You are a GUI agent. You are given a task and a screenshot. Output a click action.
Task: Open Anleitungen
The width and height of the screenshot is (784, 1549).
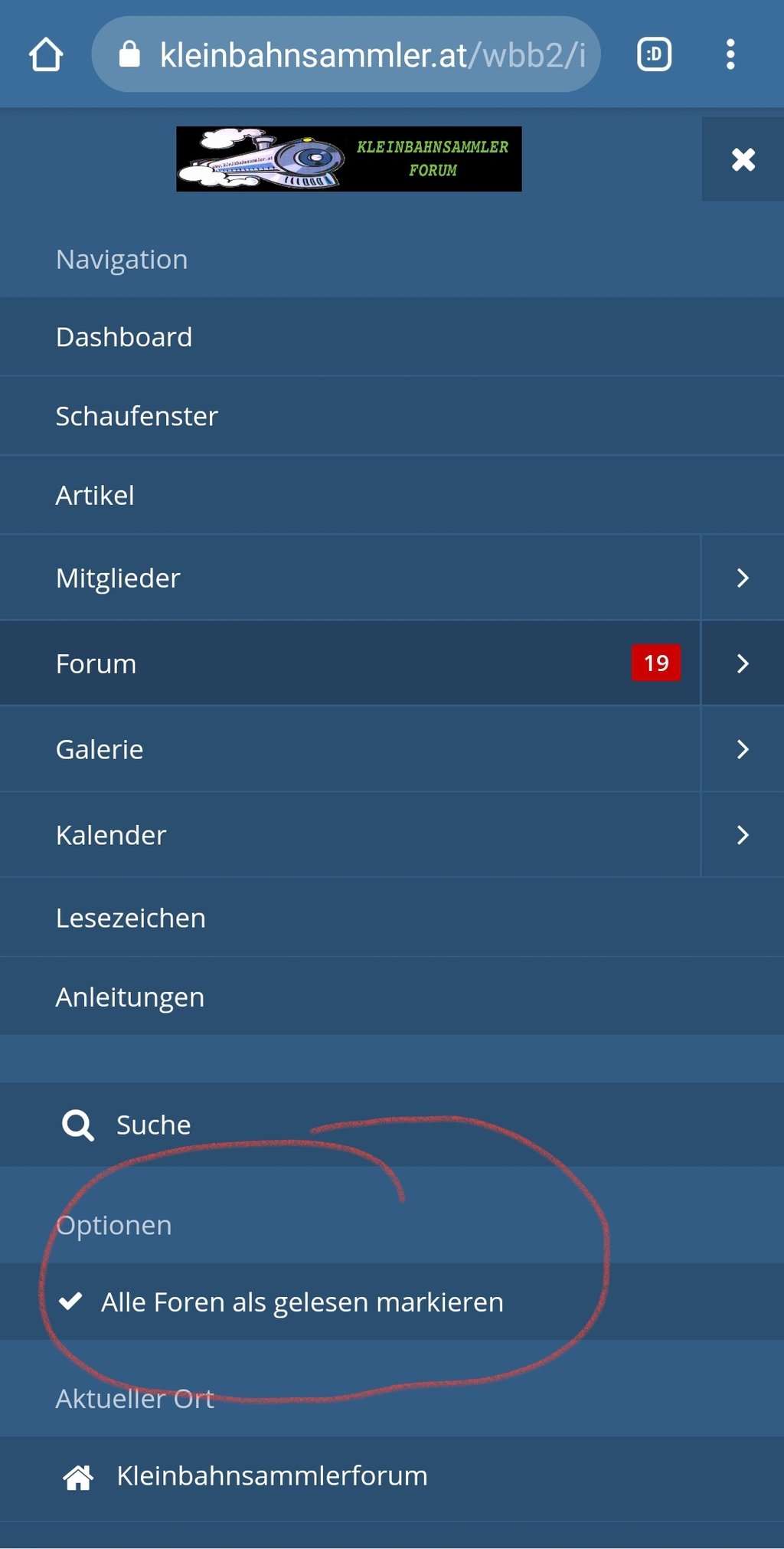130,997
